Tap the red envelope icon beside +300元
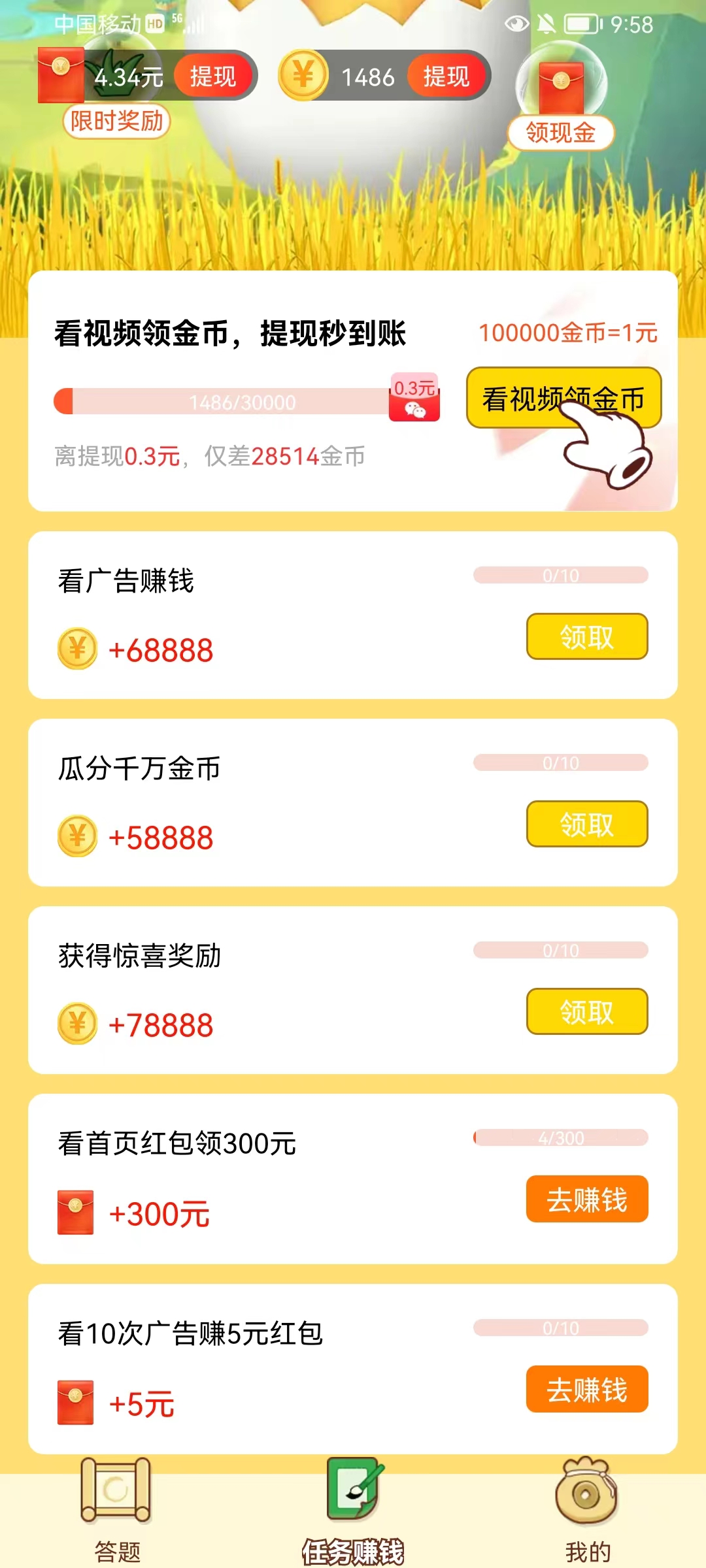706x1568 pixels. click(x=74, y=1212)
